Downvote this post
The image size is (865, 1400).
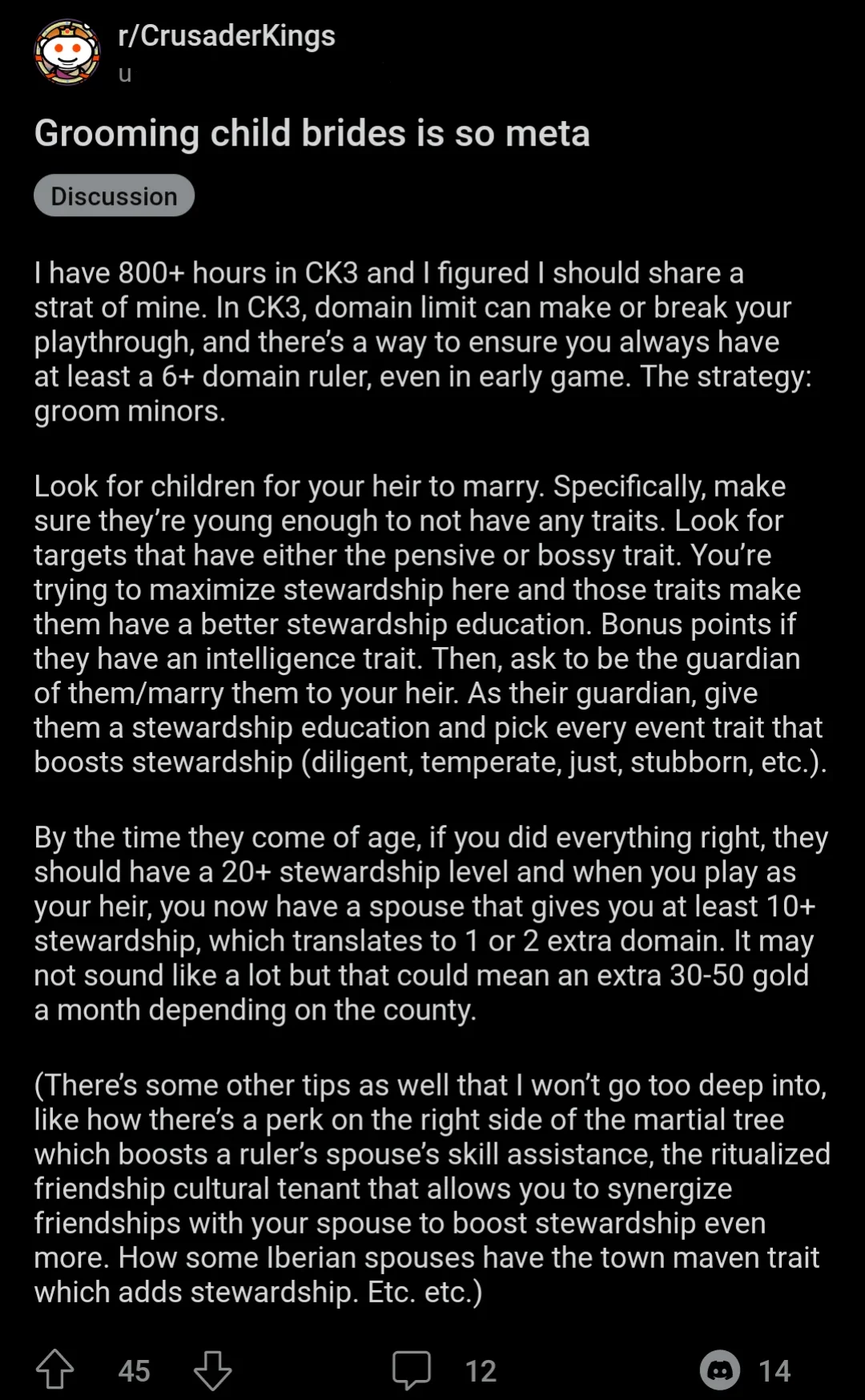pyautogui.click(x=212, y=1370)
